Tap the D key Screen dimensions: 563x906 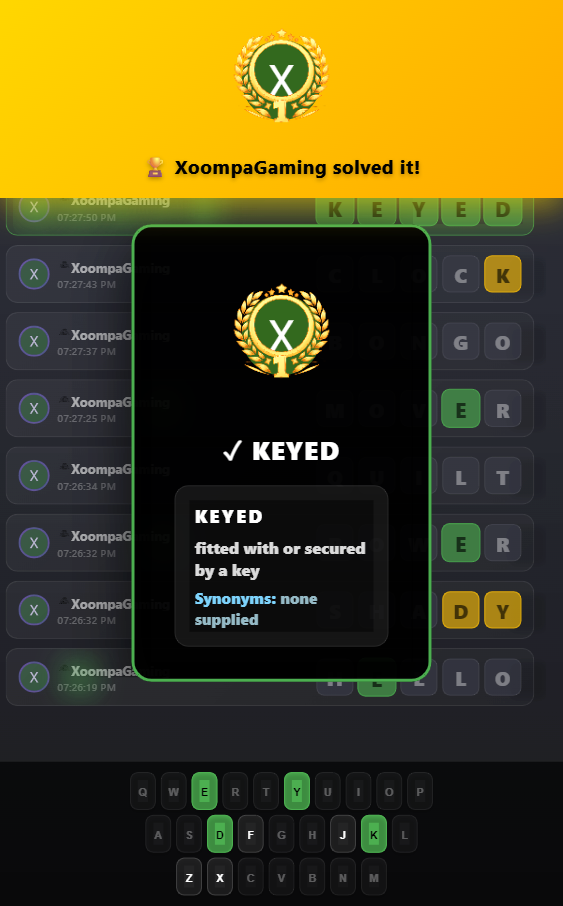[x=220, y=834]
